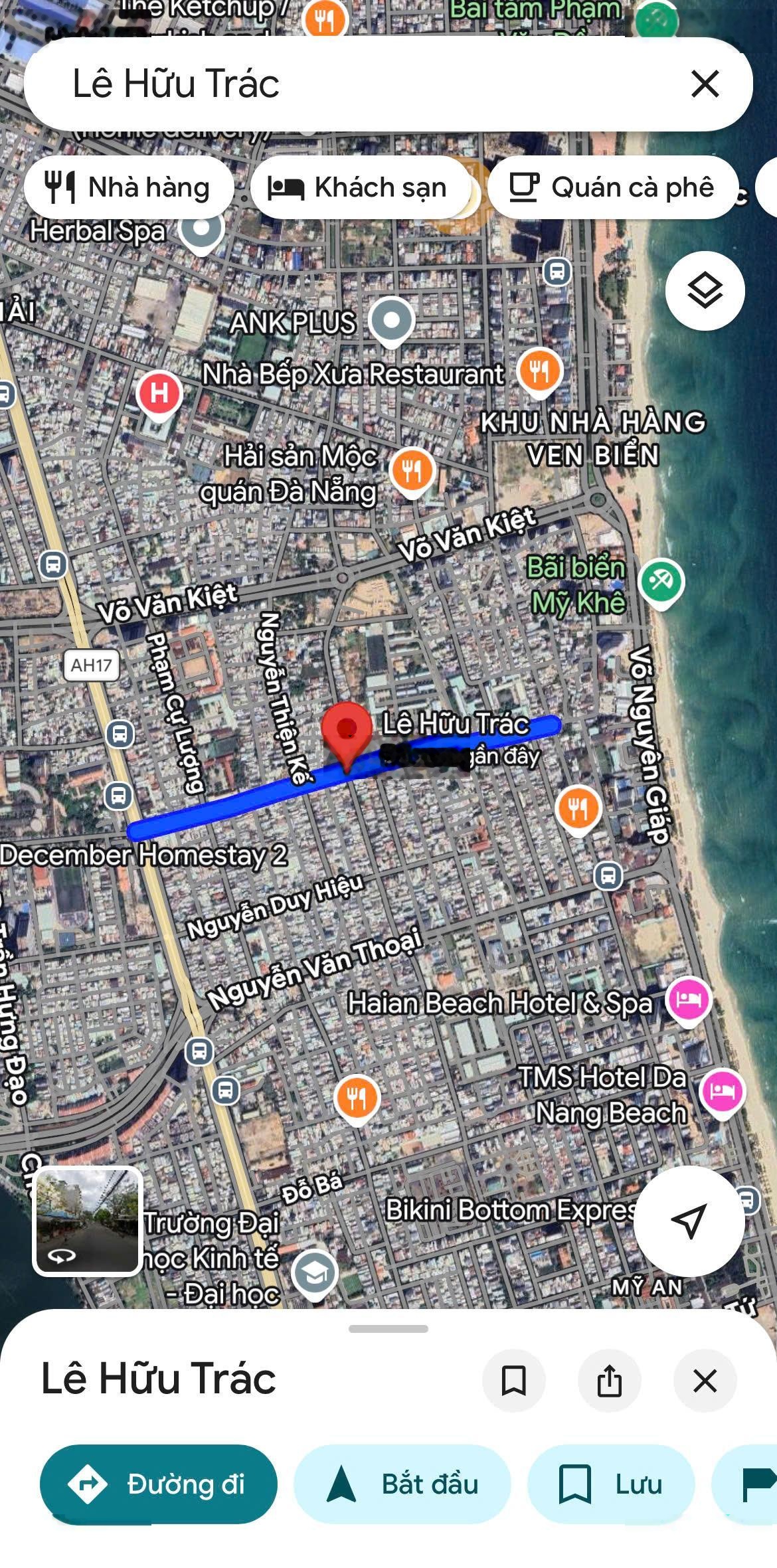
Task: Center map on my location
Action: click(x=689, y=1221)
